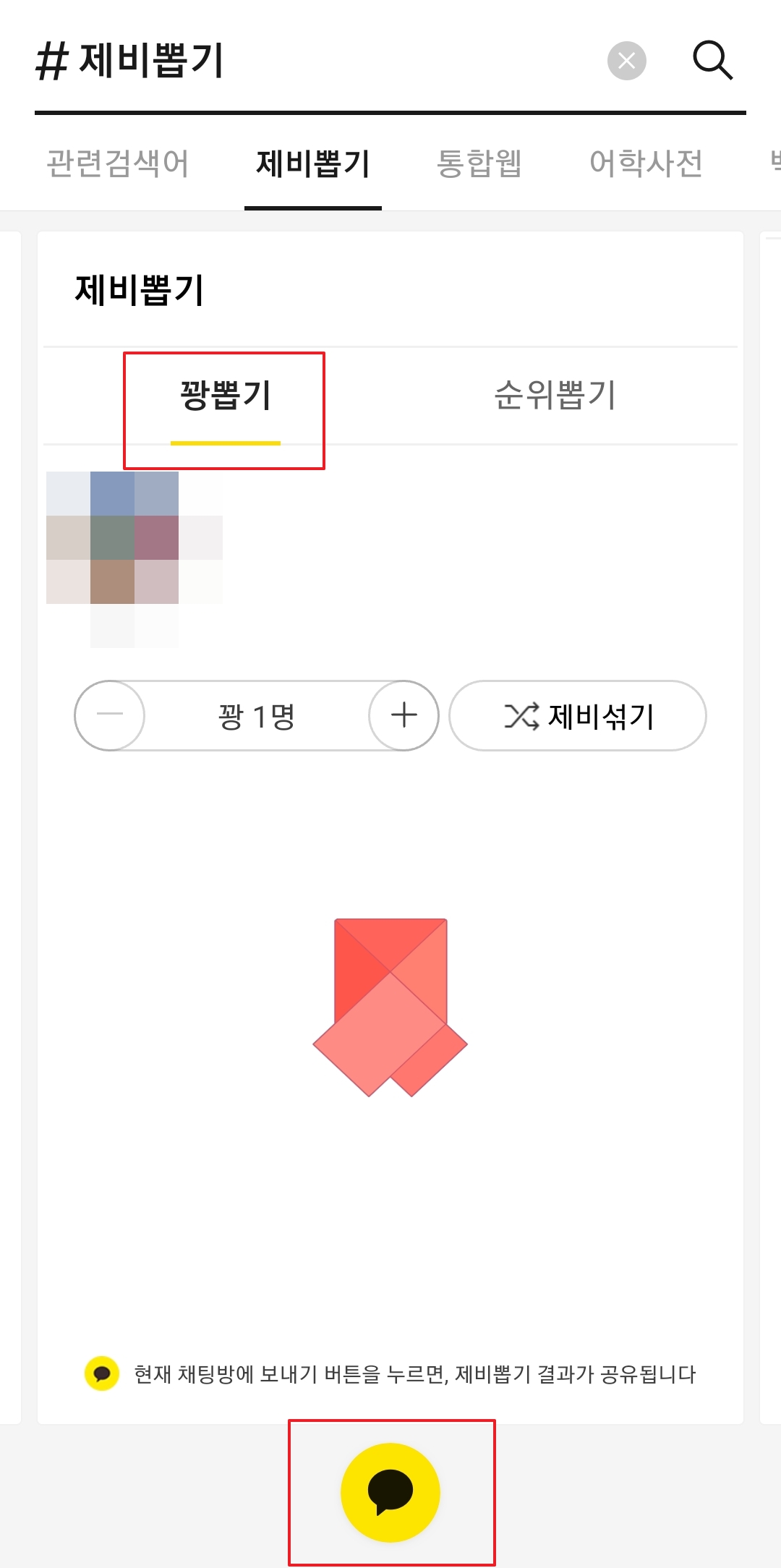Increase 꽝 count with the plus button
The image size is (781, 1568).
(x=403, y=715)
